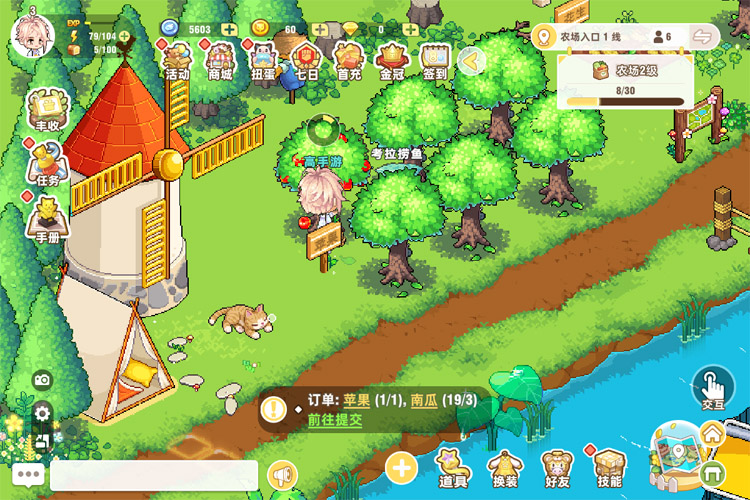This screenshot has width=750, height=500.
Task: Open the 好友 friends list
Action: [556, 468]
